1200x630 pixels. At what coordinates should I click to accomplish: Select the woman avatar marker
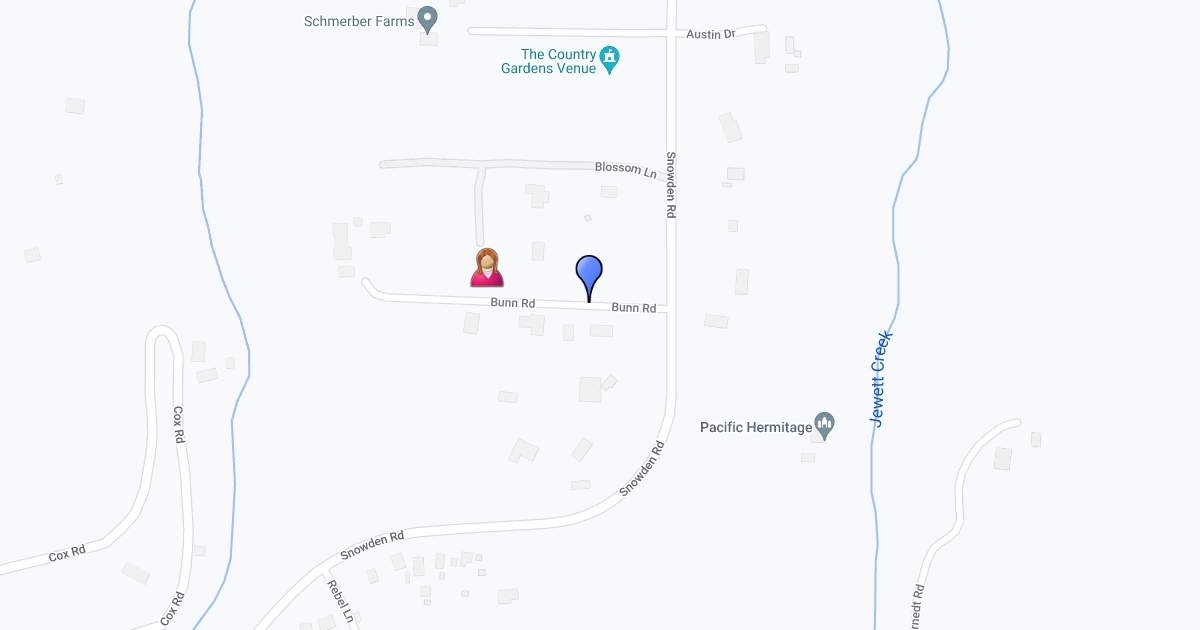487,268
